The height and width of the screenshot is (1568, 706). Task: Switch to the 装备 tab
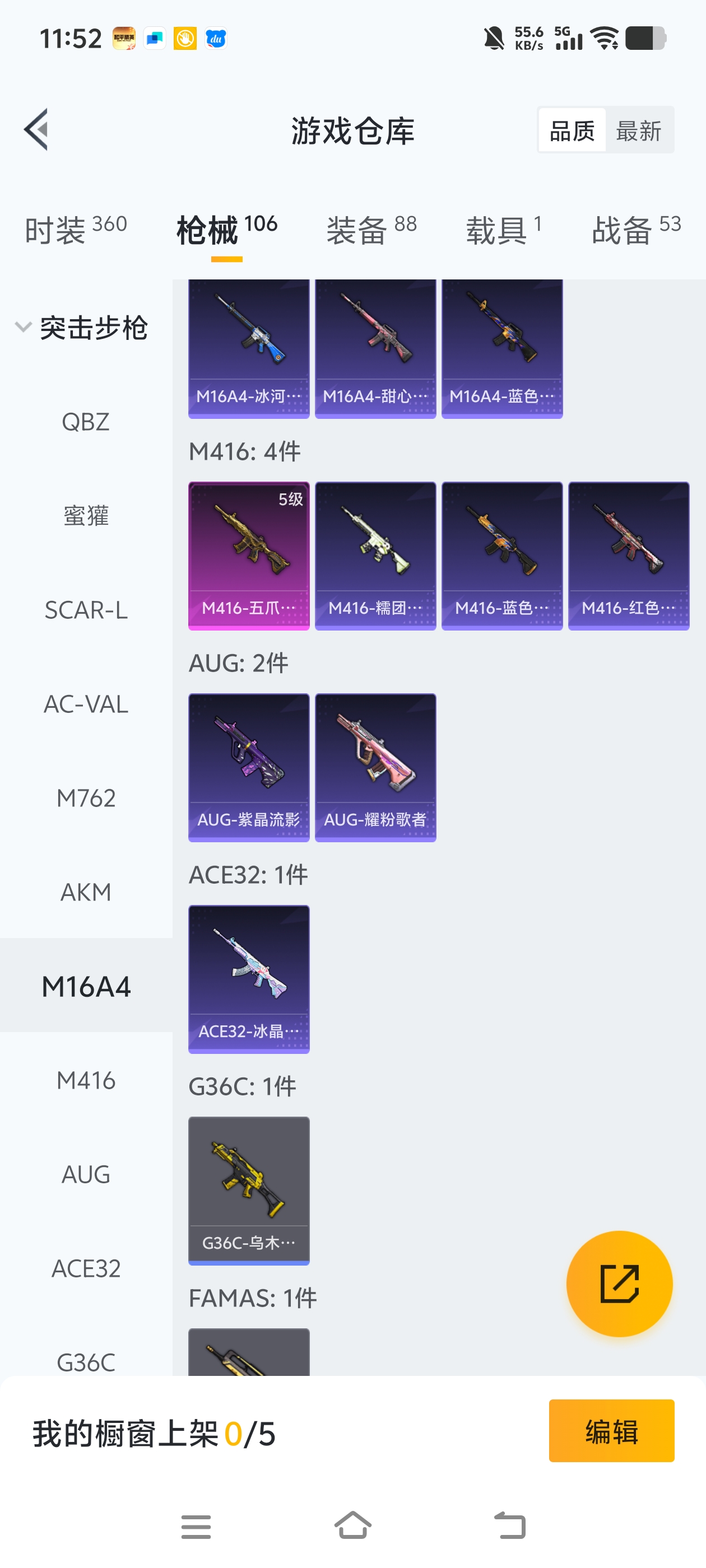click(x=371, y=230)
